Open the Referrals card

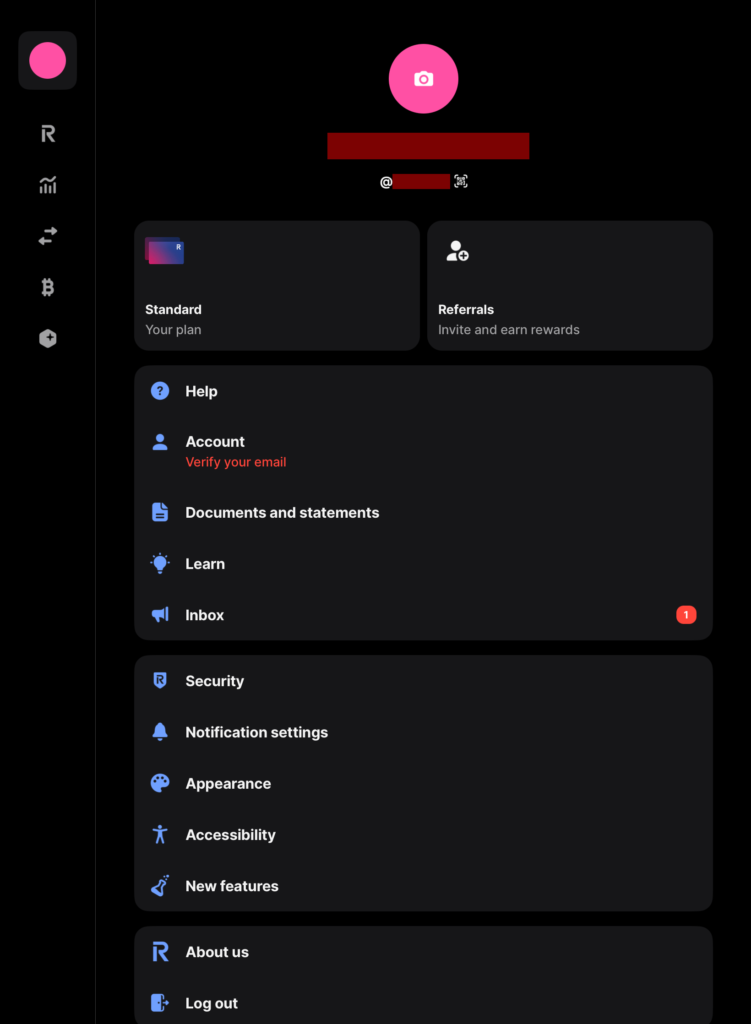coord(569,286)
